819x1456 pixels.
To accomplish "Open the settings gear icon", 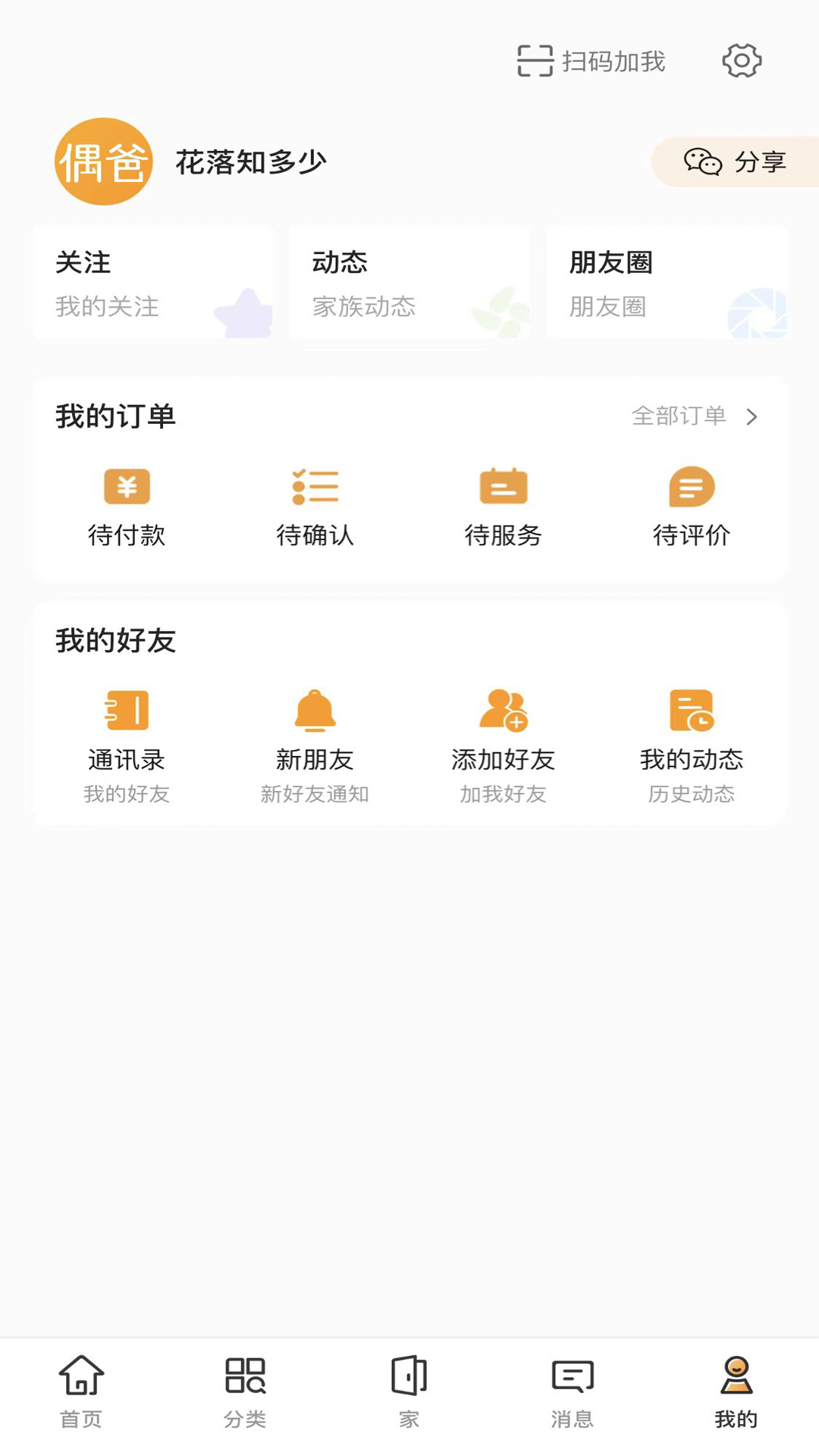I will [x=741, y=61].
